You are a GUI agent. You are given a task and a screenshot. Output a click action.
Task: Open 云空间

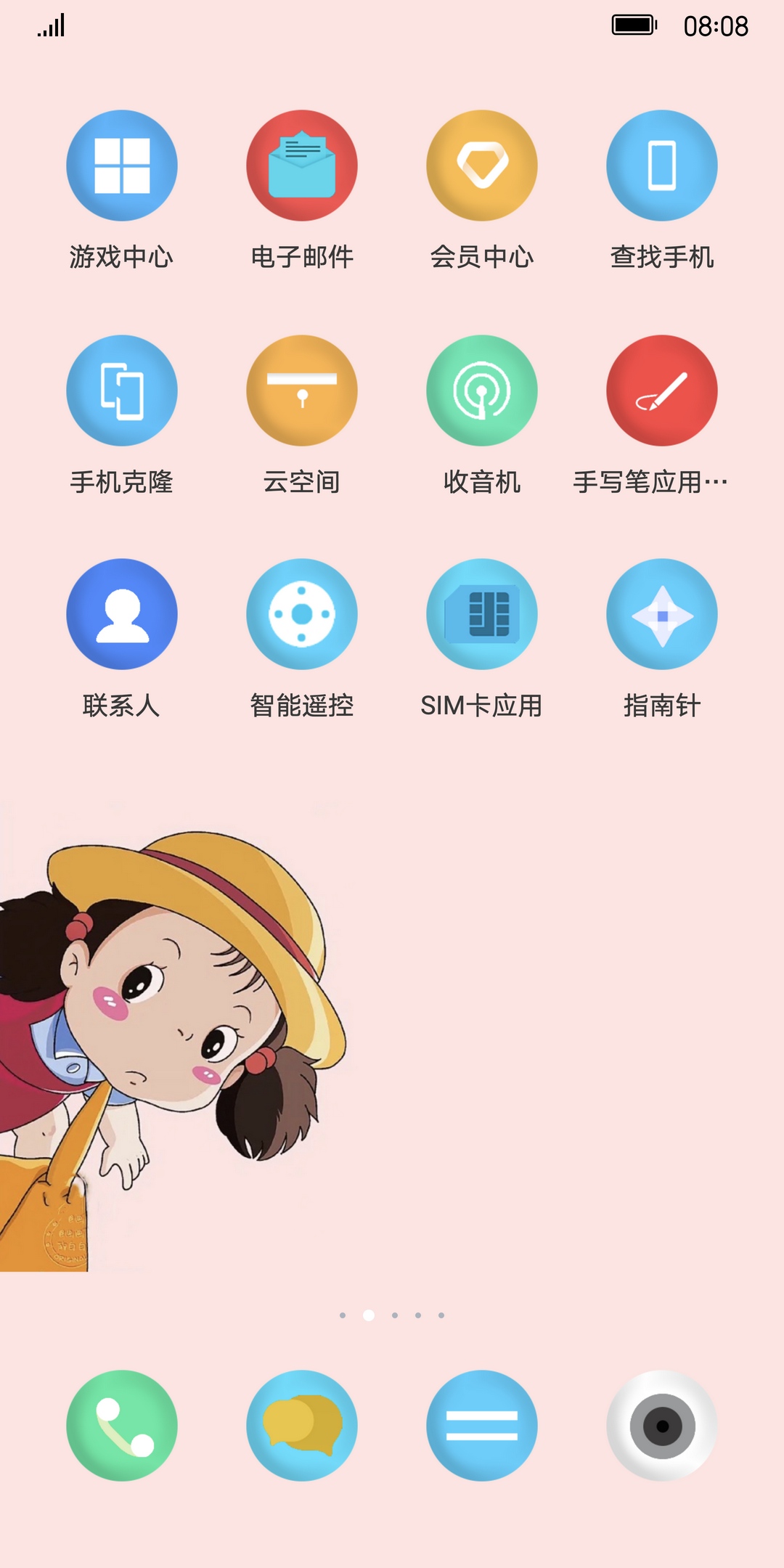(x=301, y=391)
